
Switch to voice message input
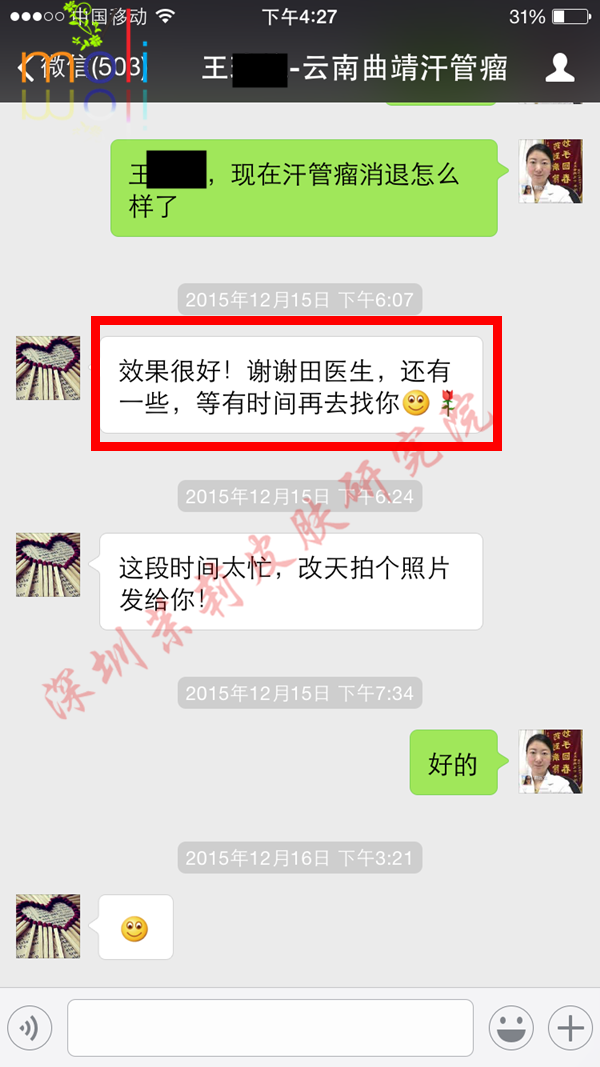[x=29, y=1027]
